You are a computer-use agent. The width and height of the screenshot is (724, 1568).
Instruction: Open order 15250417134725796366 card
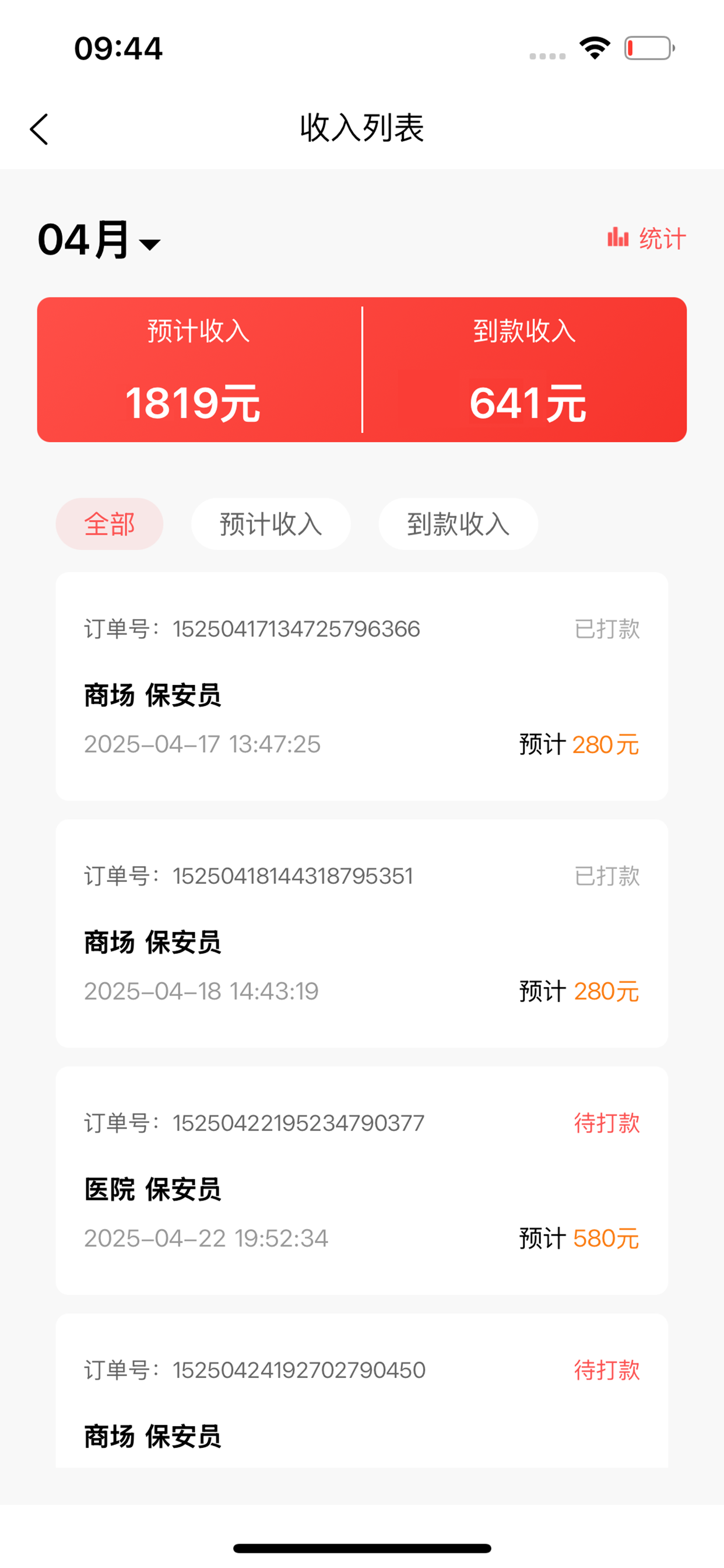click(362, 686)
